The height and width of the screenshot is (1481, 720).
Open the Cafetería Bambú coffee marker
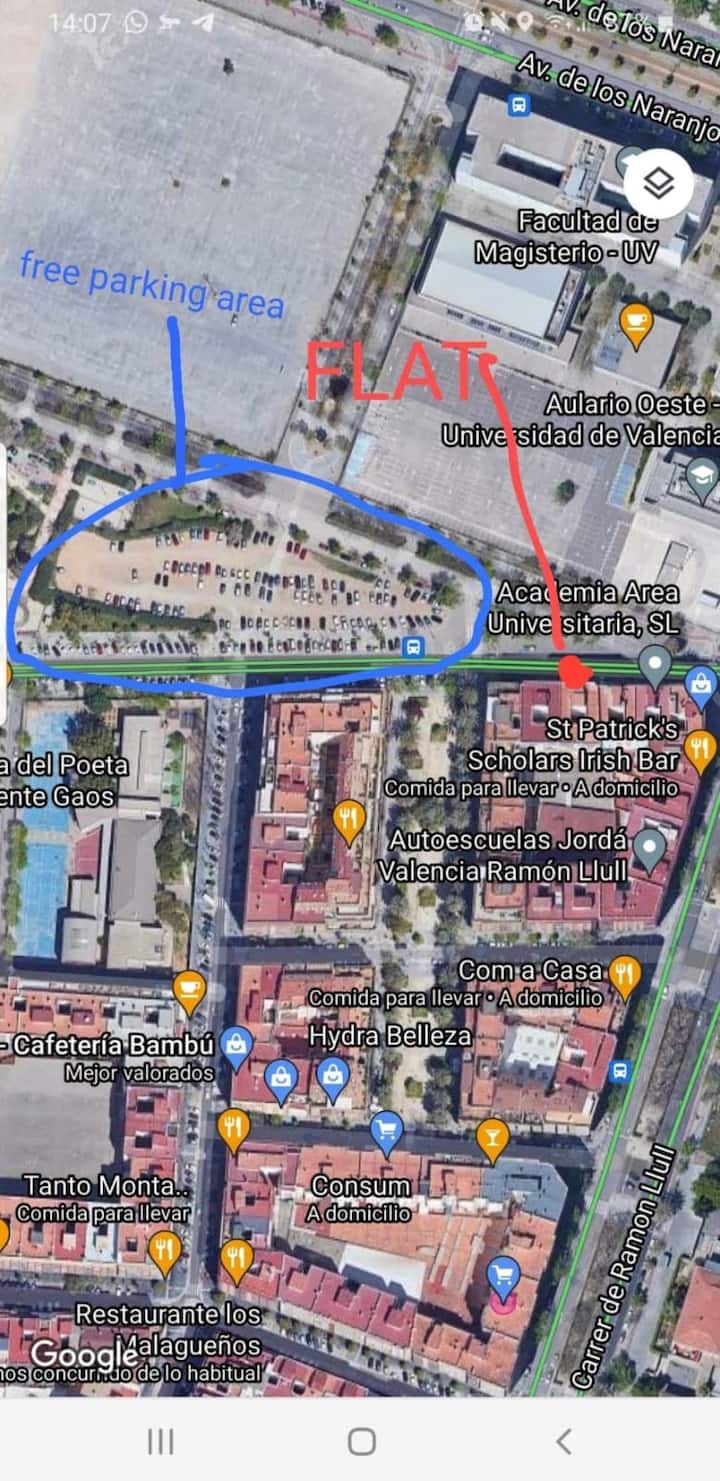[189, 990]
